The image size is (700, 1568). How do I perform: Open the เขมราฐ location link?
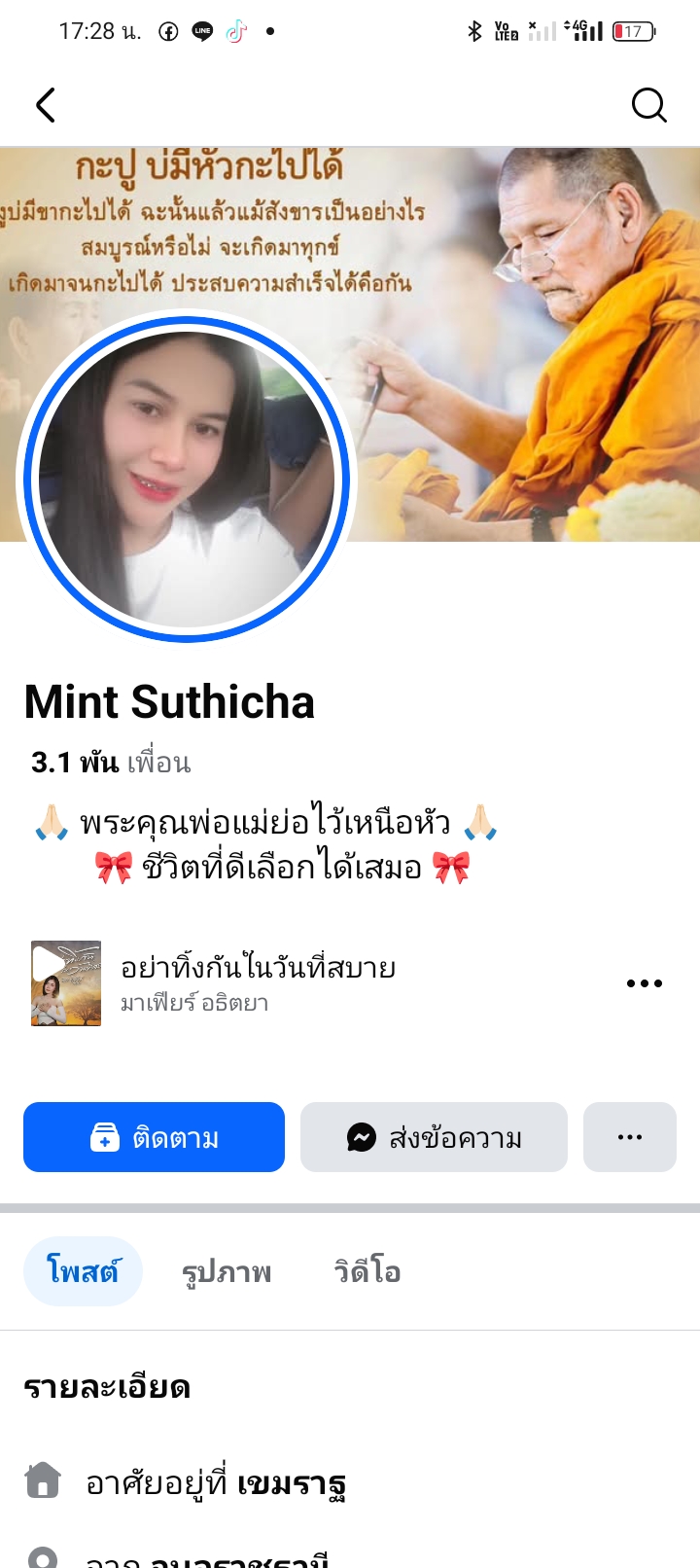click(292, 1484)
